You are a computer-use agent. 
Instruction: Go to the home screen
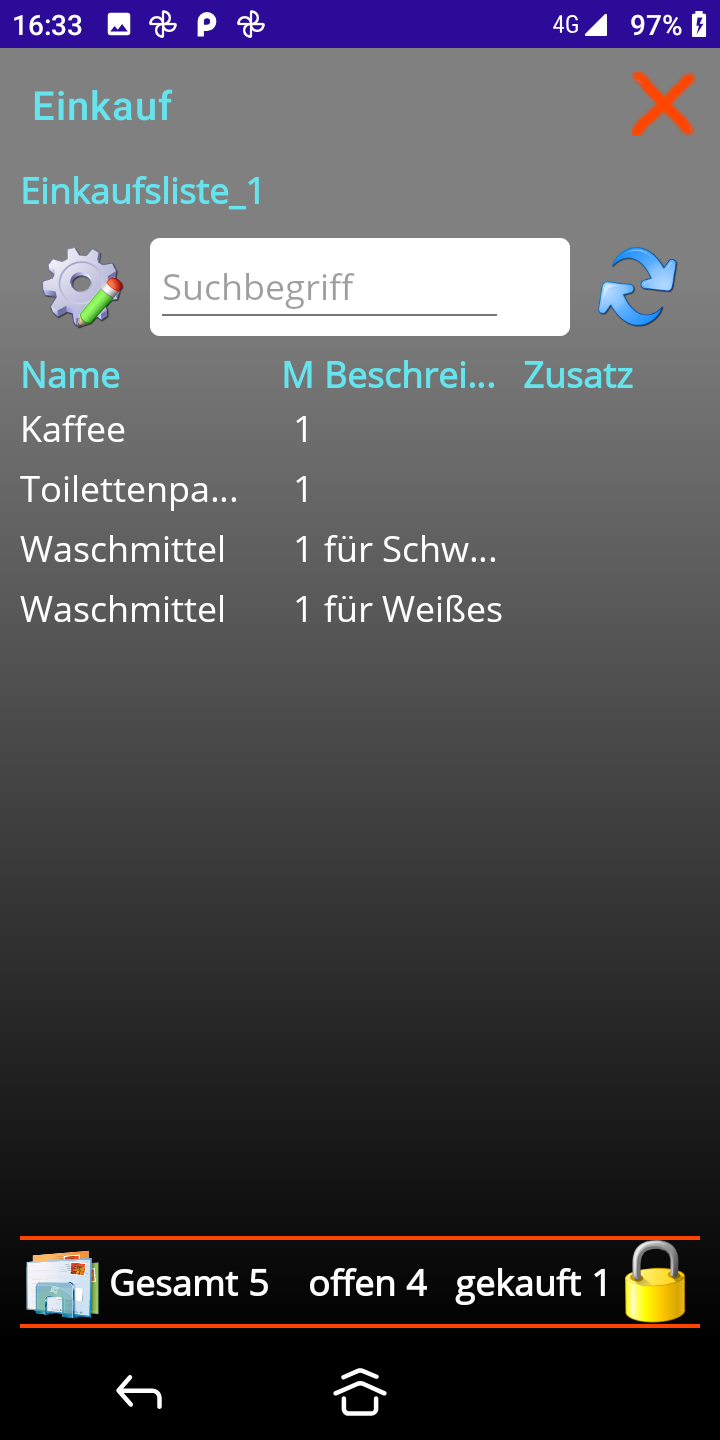coord(360,1392)
